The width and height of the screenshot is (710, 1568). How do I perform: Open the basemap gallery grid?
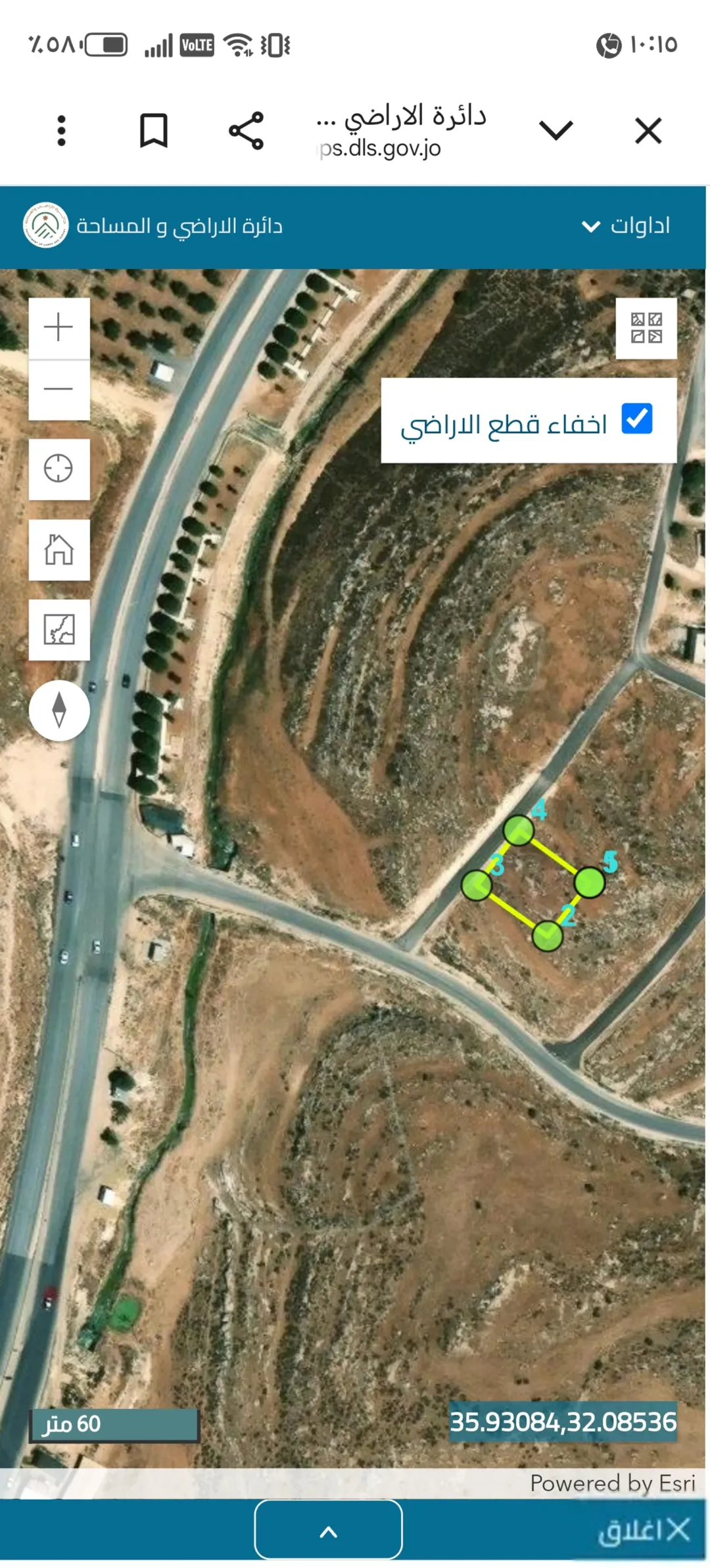646,328
